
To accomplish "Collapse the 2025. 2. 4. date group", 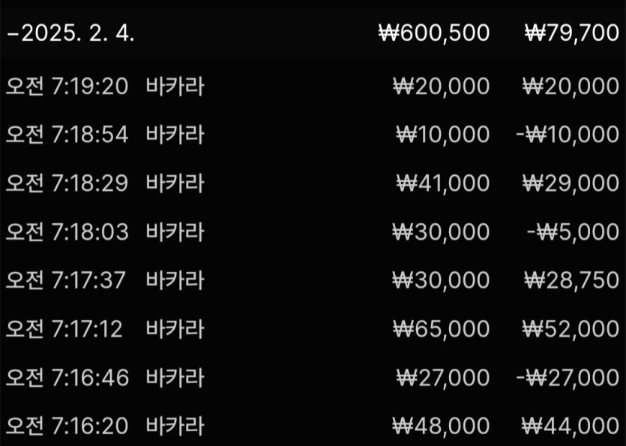I will [x=70, y=33].
